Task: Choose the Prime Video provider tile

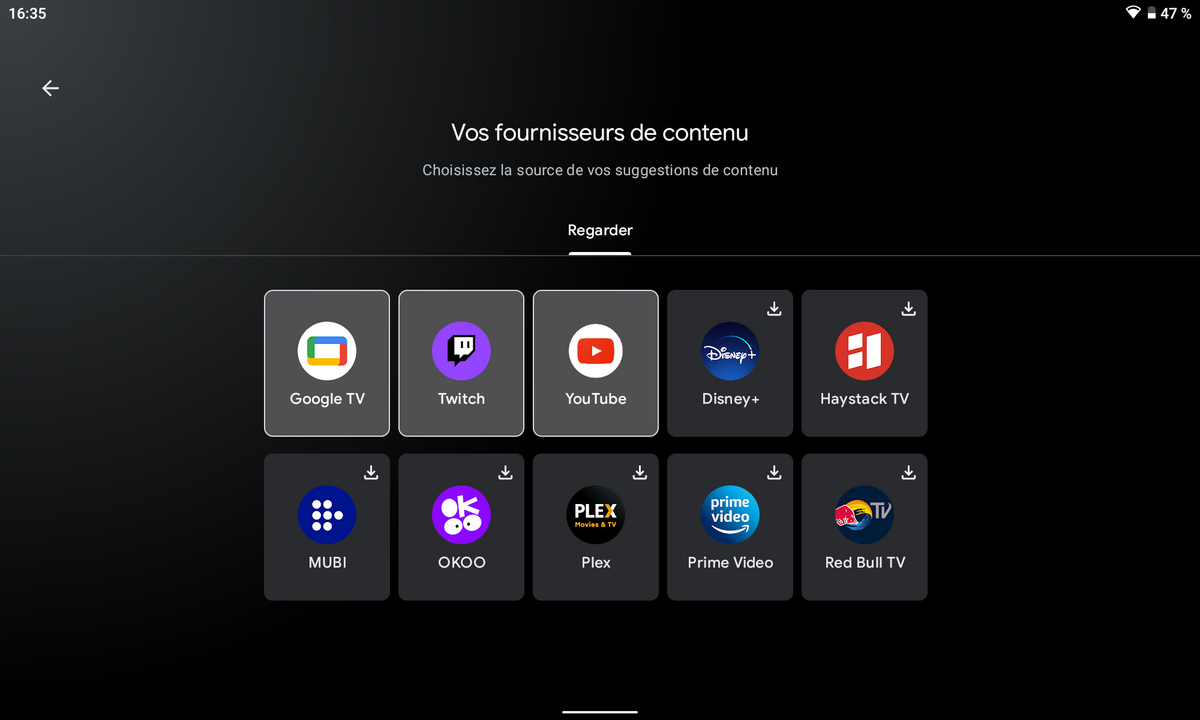Action: click(730, 527)
